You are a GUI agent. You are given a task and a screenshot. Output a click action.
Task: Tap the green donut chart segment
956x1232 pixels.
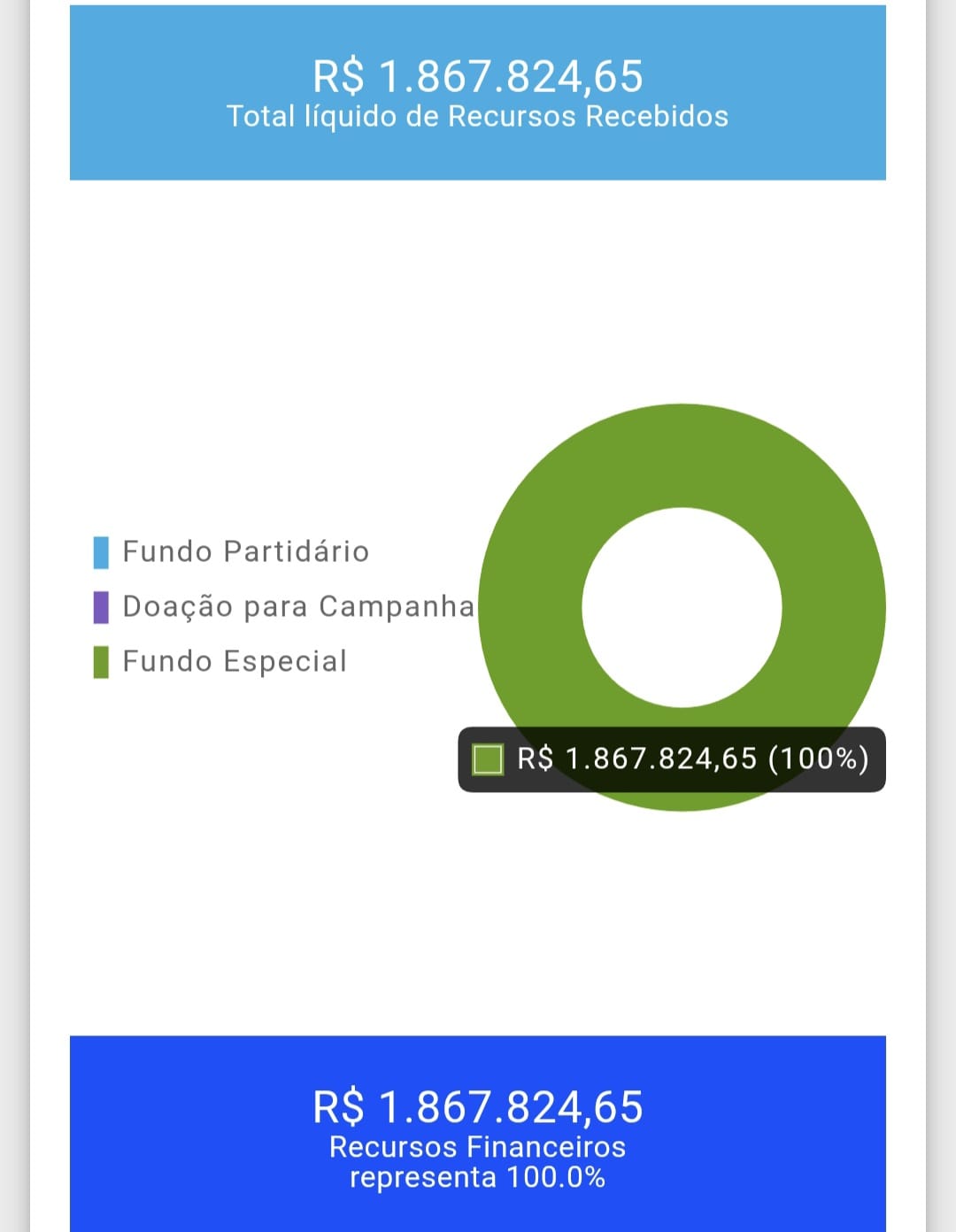click(x=682, y=457)
